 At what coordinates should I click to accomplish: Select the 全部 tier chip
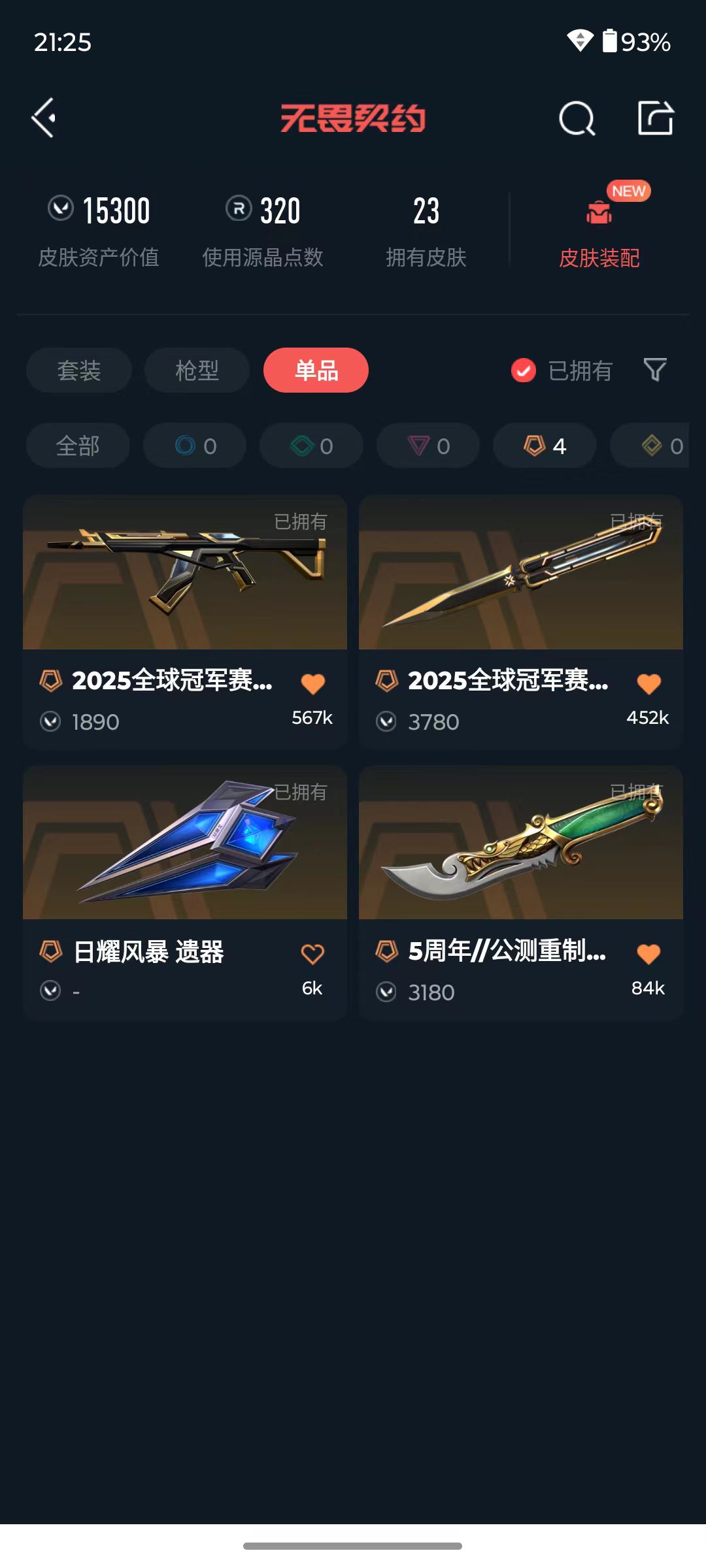coord(78,446)
